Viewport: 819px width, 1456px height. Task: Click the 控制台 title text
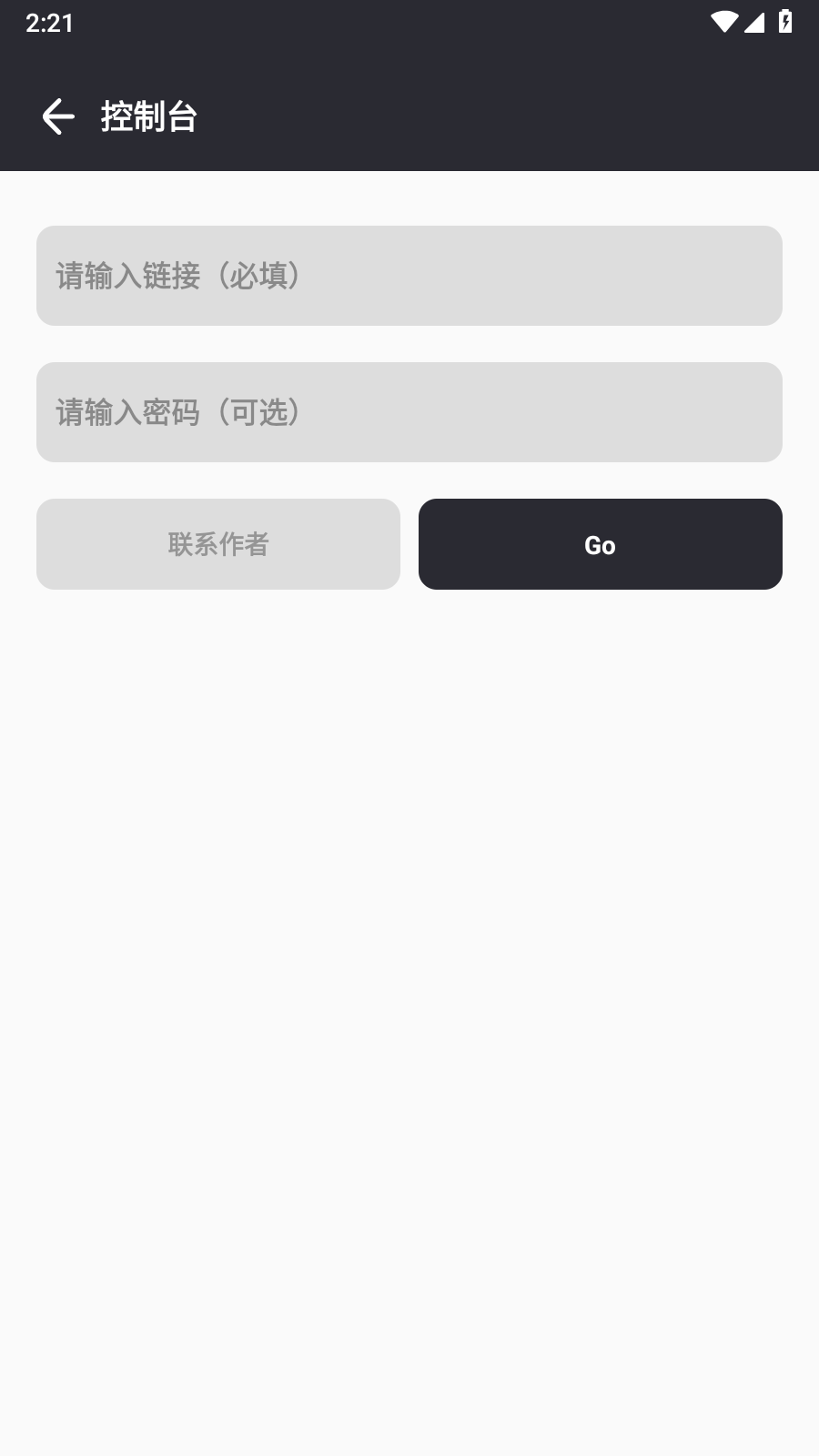point(150,116)
